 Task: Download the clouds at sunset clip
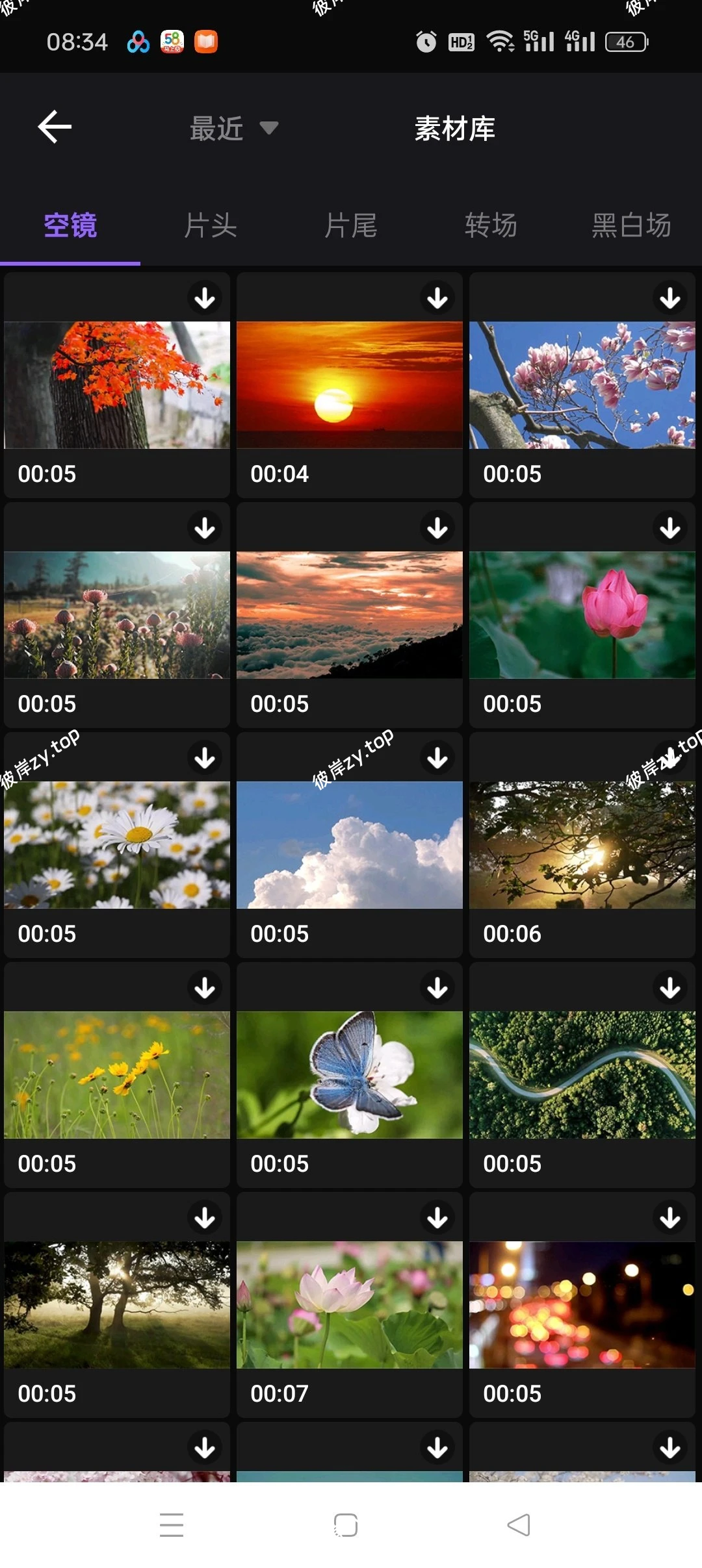pyautogui.click(x=438, y=527)
